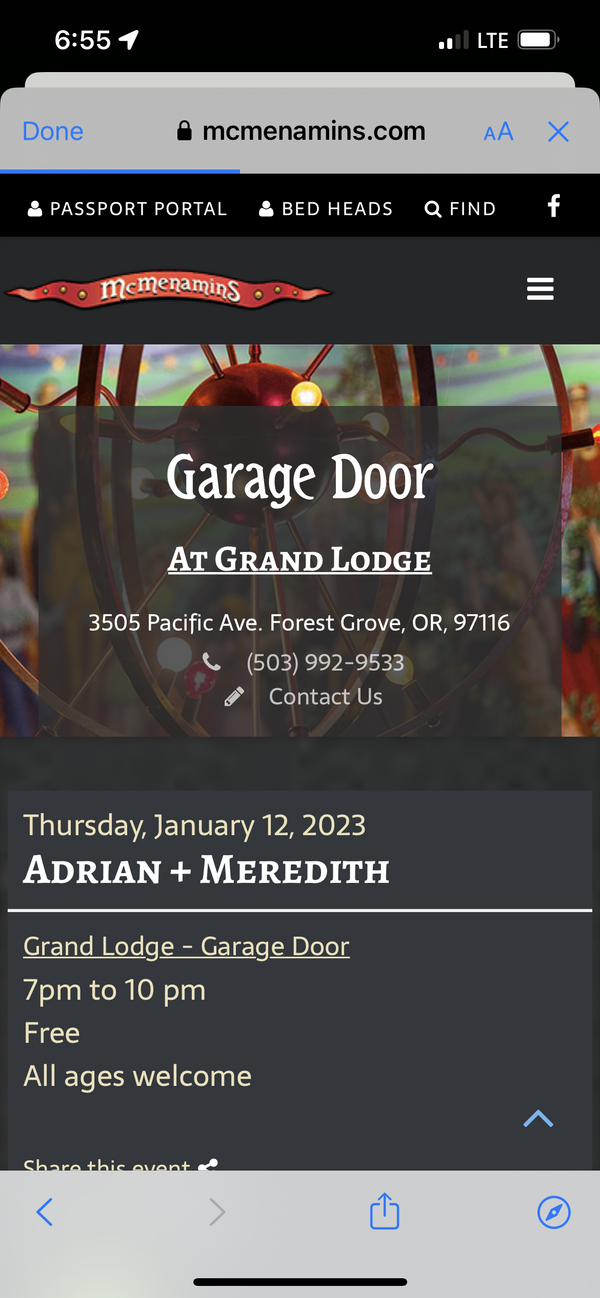Open Grand Lodge - Garage Door venue link
The height and width of the screenshot is (1298, 600).
(x=186, y=946)
